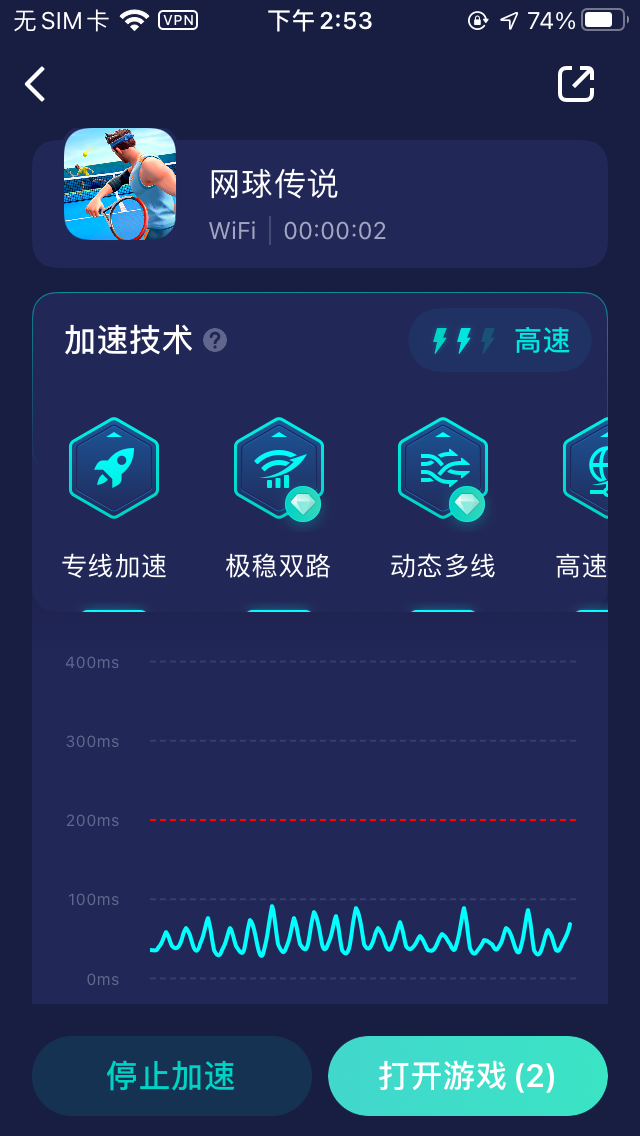
Task: Select the 极稳双路 hexagon icon
Action: 278,468
